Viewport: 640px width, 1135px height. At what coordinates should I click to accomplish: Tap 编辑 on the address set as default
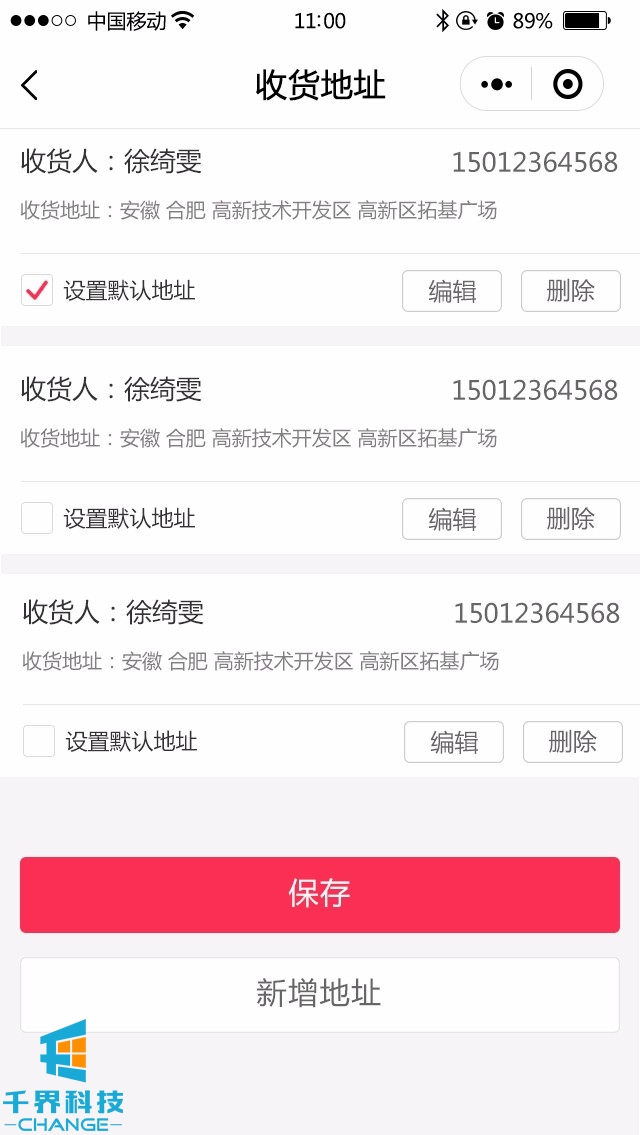[452, 291]
